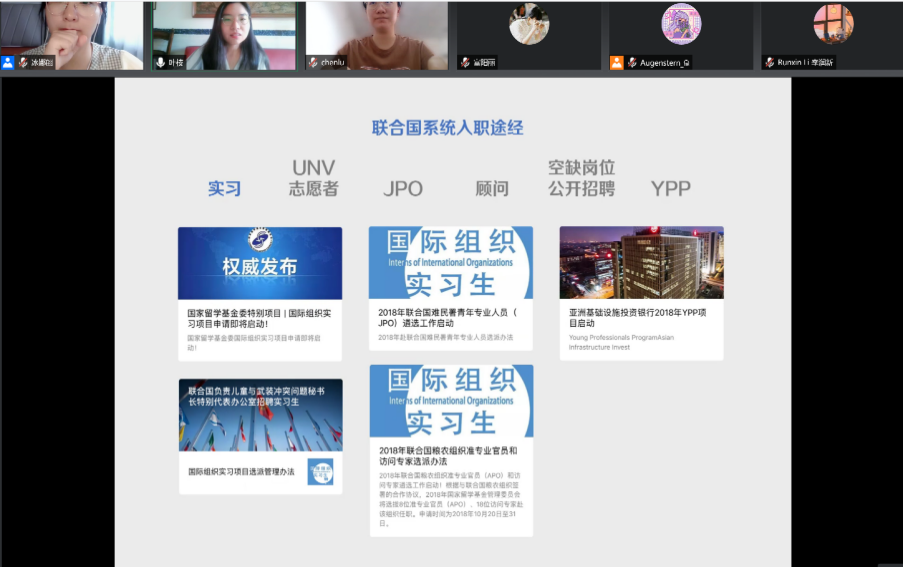This screenshot has width=903, height=567.
Task: Switch to the UNV 志愿者 tab
Action: (x=313, y=177)
